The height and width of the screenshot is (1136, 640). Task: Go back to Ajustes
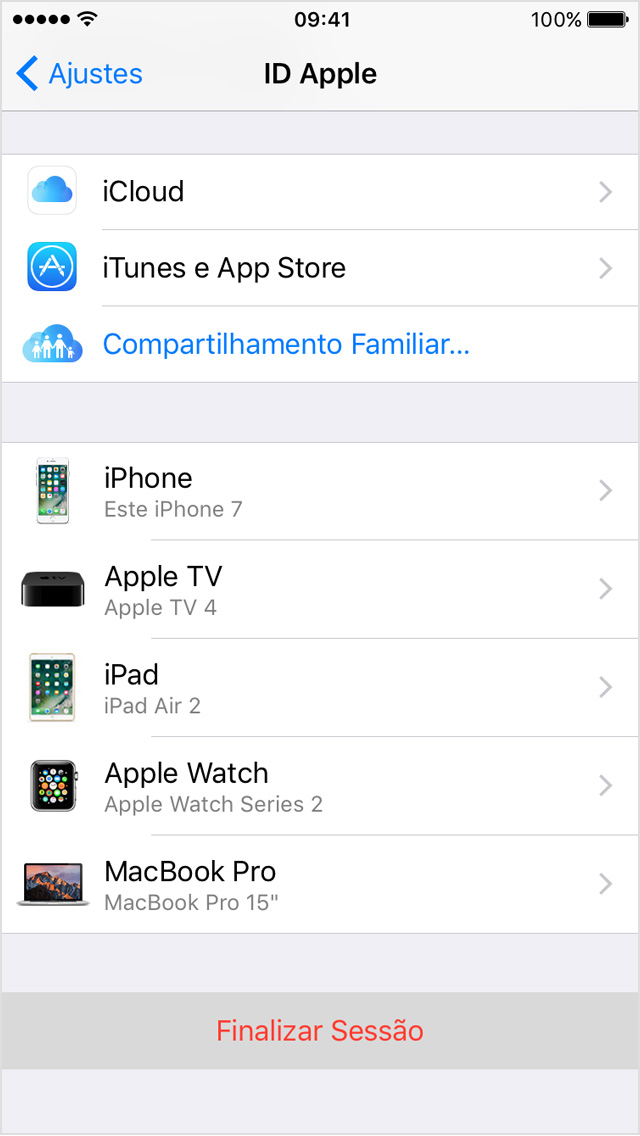[80, 74]
